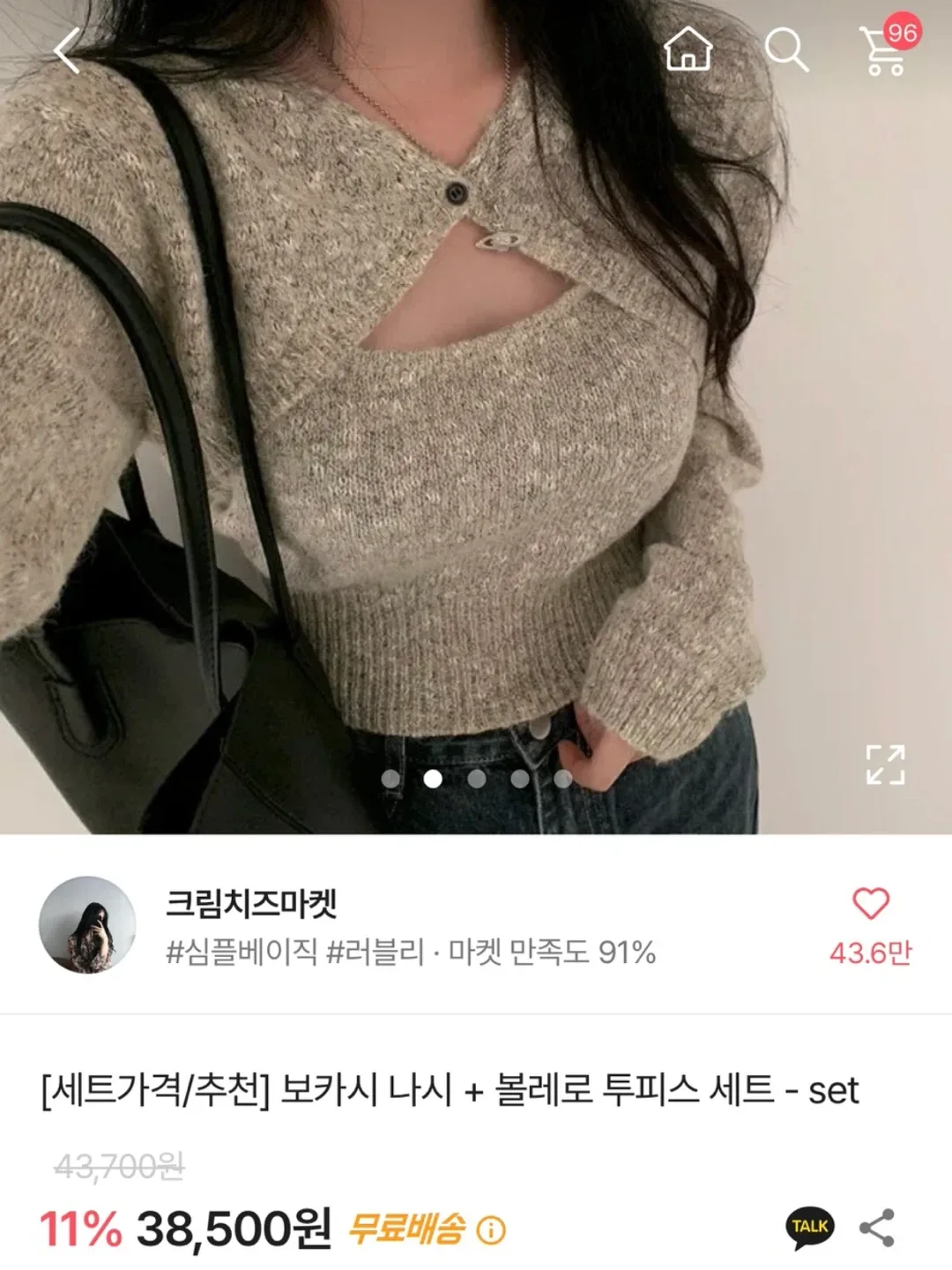Tap the info icon beside 무료배송
The width and height of the screenshot is (952, 1270).
(491, 1229)
